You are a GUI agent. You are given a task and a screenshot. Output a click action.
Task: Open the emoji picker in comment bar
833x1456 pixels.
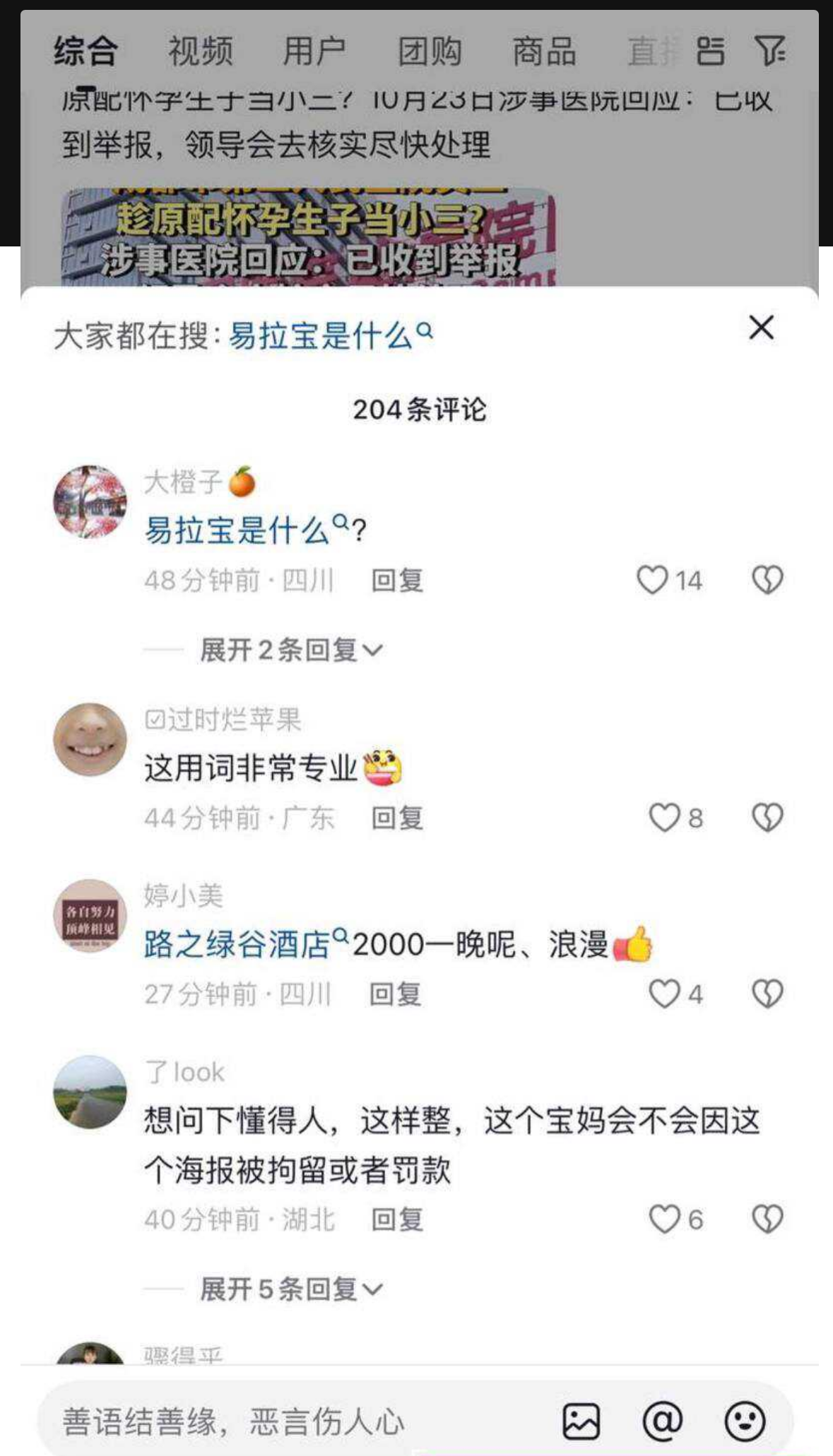(x=748, y=1421)
